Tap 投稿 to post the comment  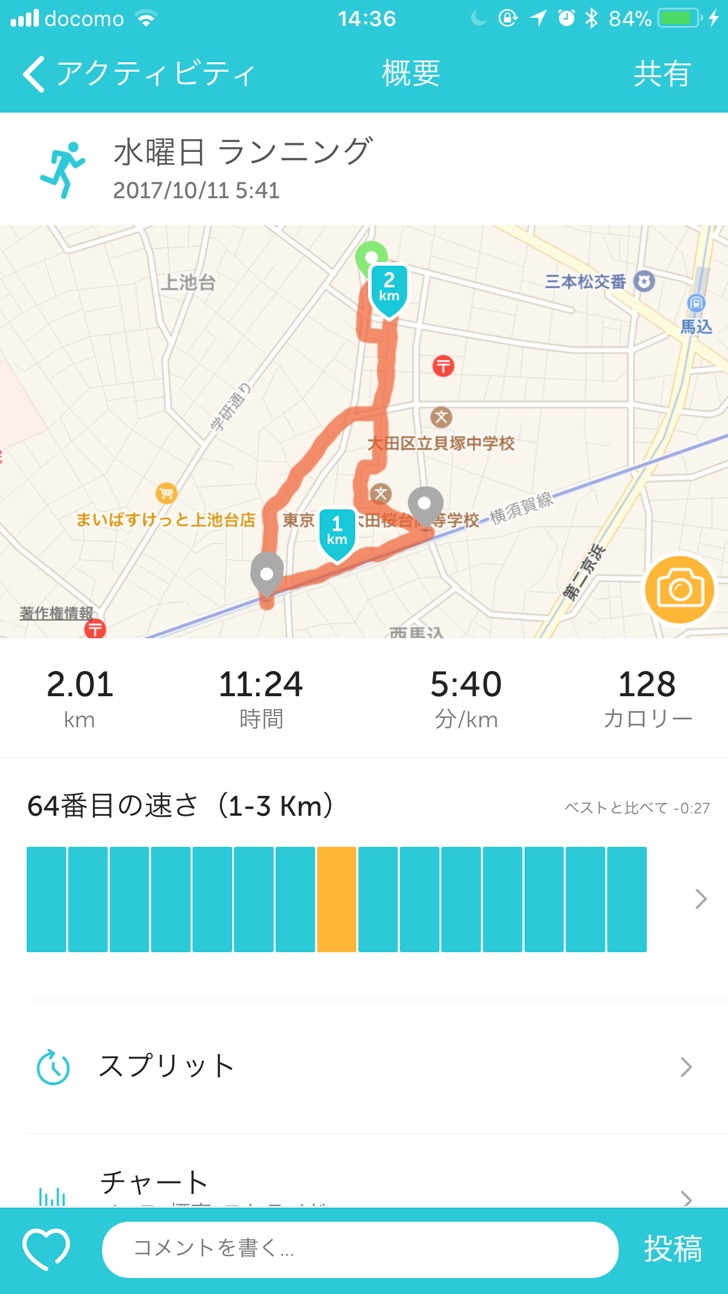click(673, 1249)
